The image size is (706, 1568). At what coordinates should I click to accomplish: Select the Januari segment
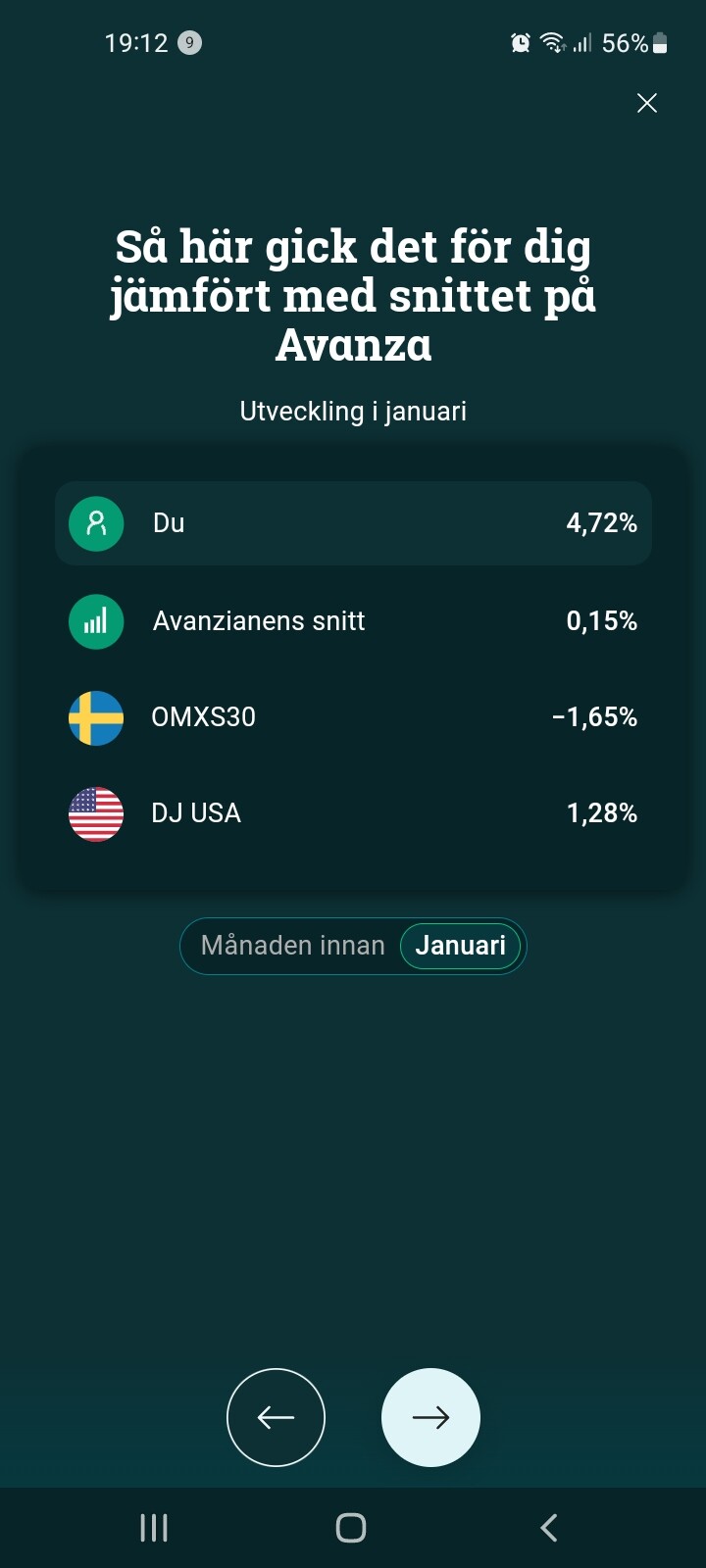[x=460, y=946]
